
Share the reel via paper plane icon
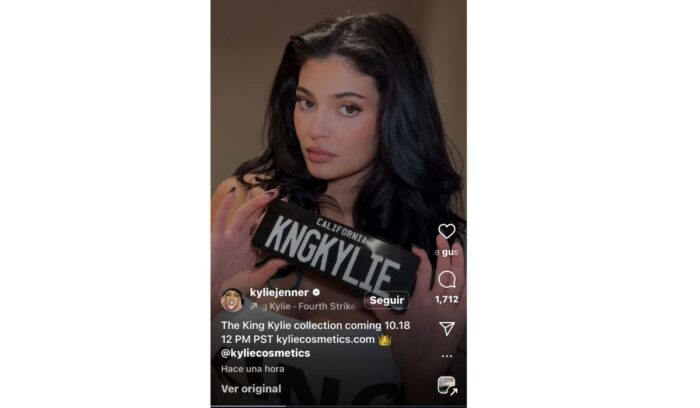(x=447, y=329)
